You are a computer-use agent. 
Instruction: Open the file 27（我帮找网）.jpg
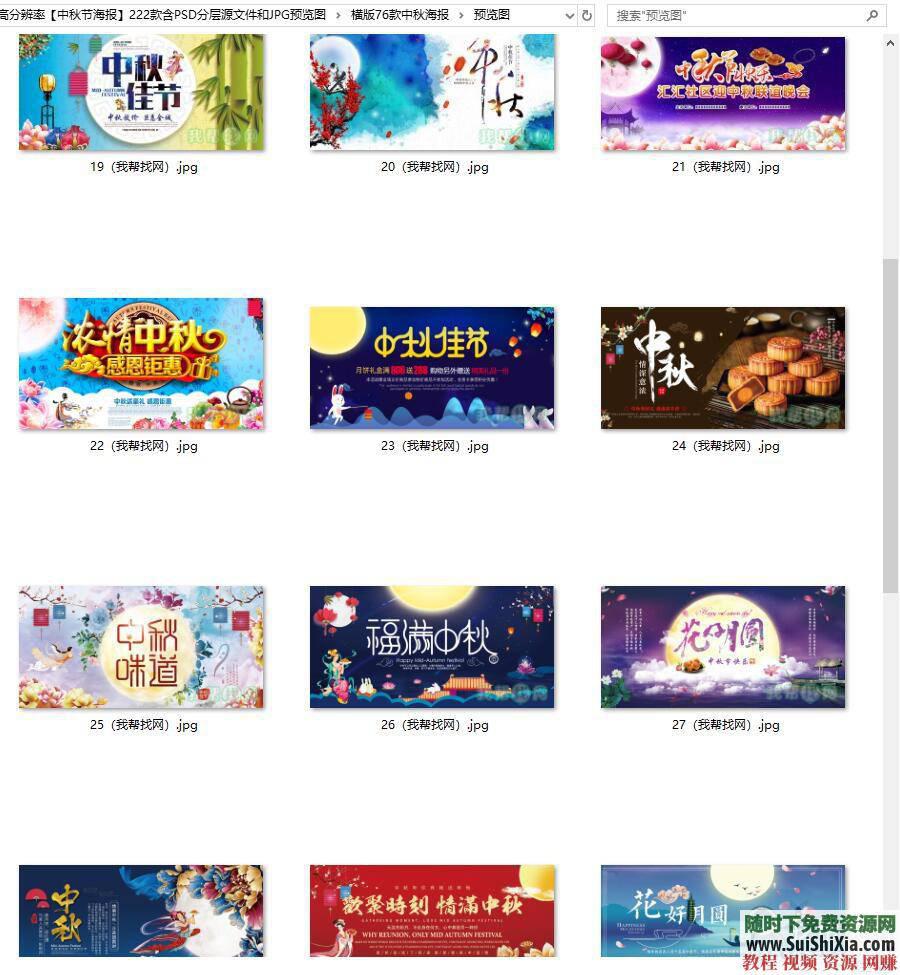click(723, 647)
